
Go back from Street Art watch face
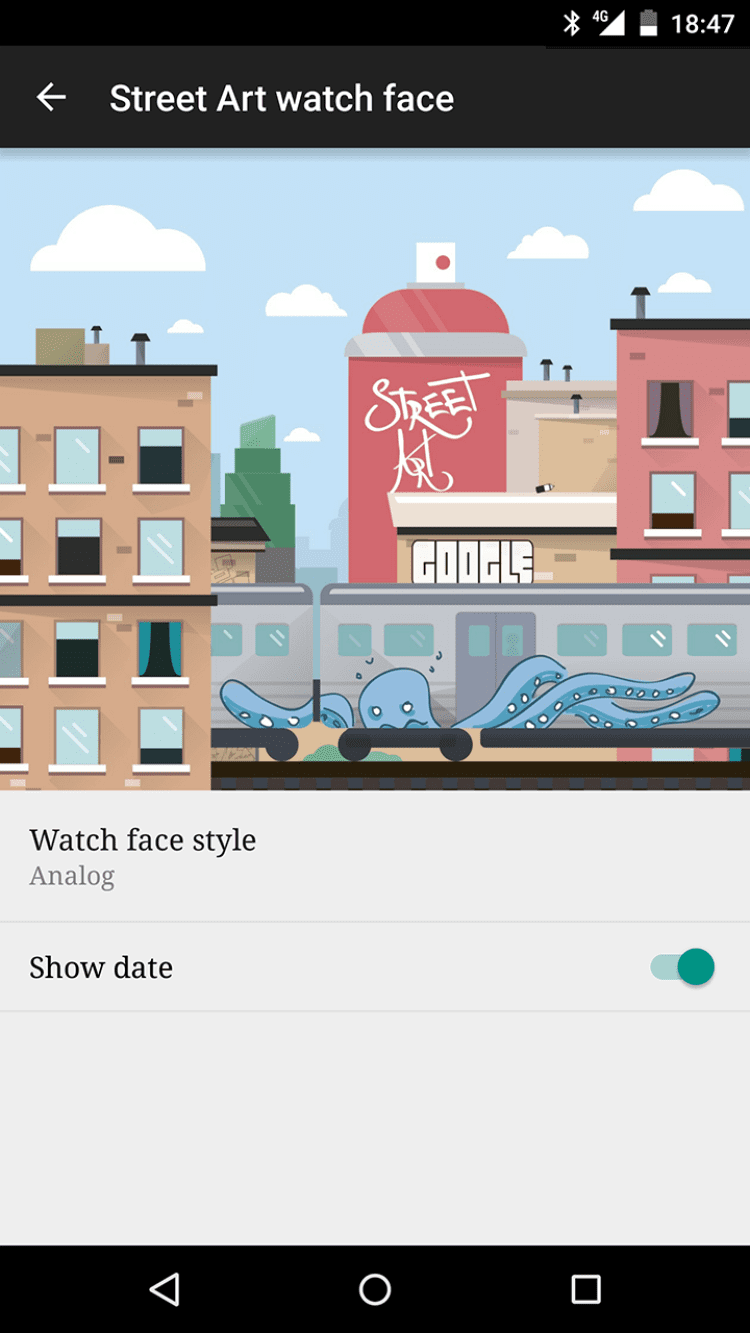tap(51, 97)
